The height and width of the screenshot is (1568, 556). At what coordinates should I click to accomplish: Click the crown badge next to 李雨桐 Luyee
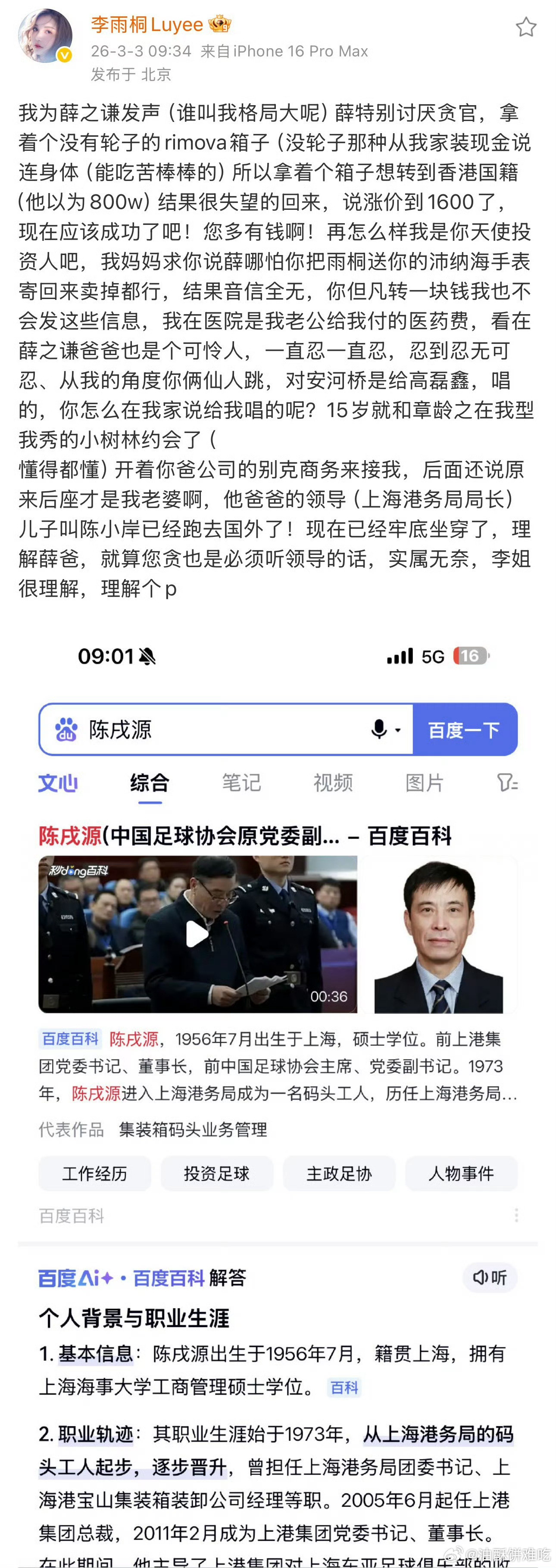coord(219,25)
